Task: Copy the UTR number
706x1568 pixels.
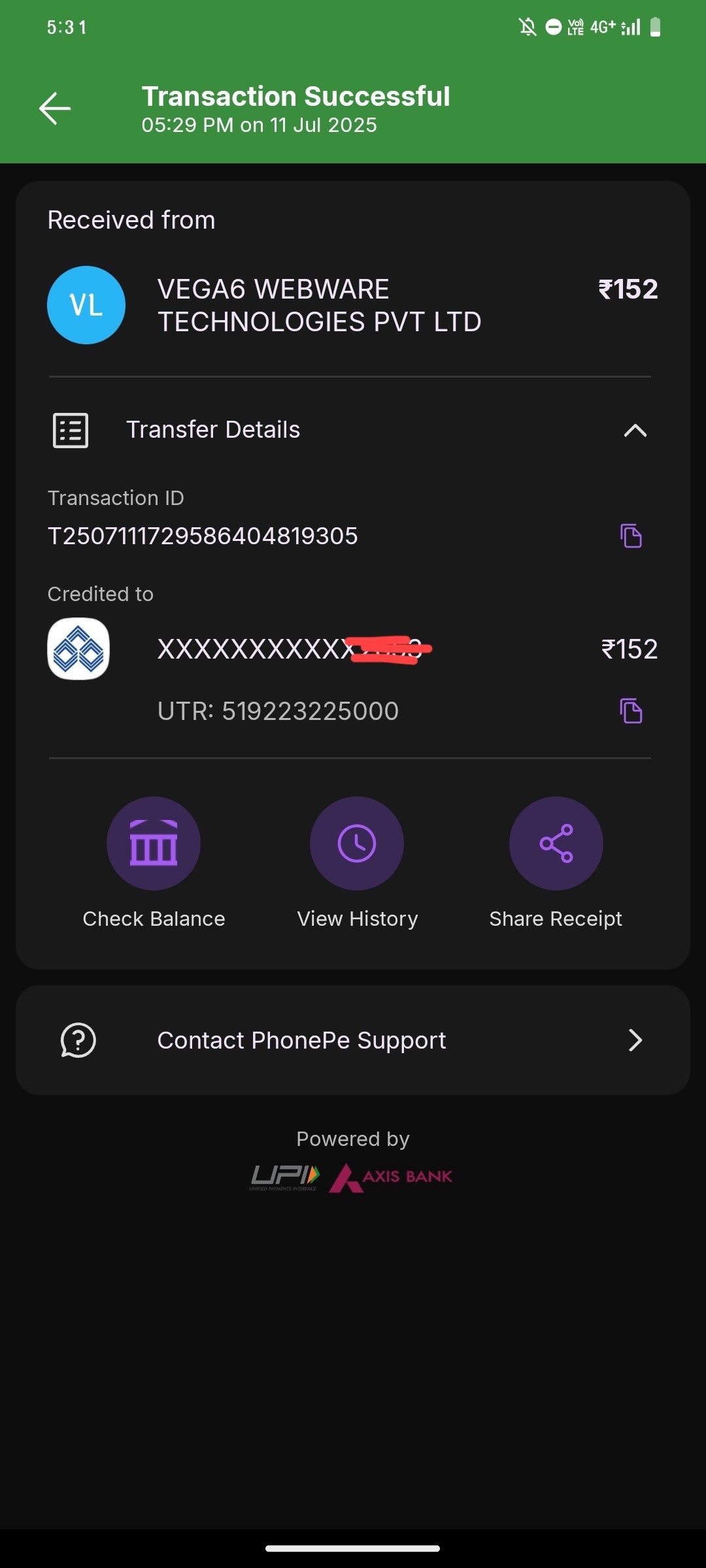Action: tap(631, 711)
